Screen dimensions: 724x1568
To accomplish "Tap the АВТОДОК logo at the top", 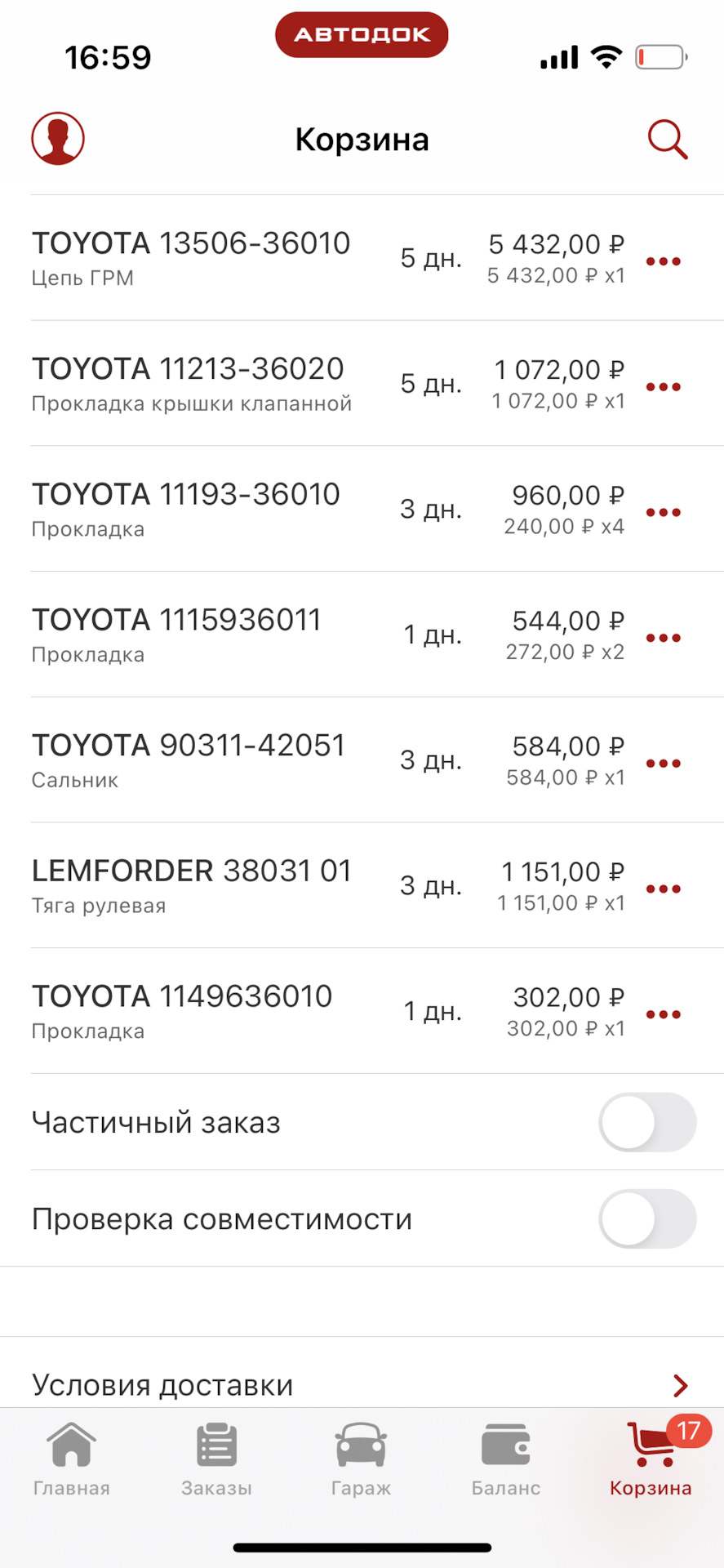I will click(362, 33).
